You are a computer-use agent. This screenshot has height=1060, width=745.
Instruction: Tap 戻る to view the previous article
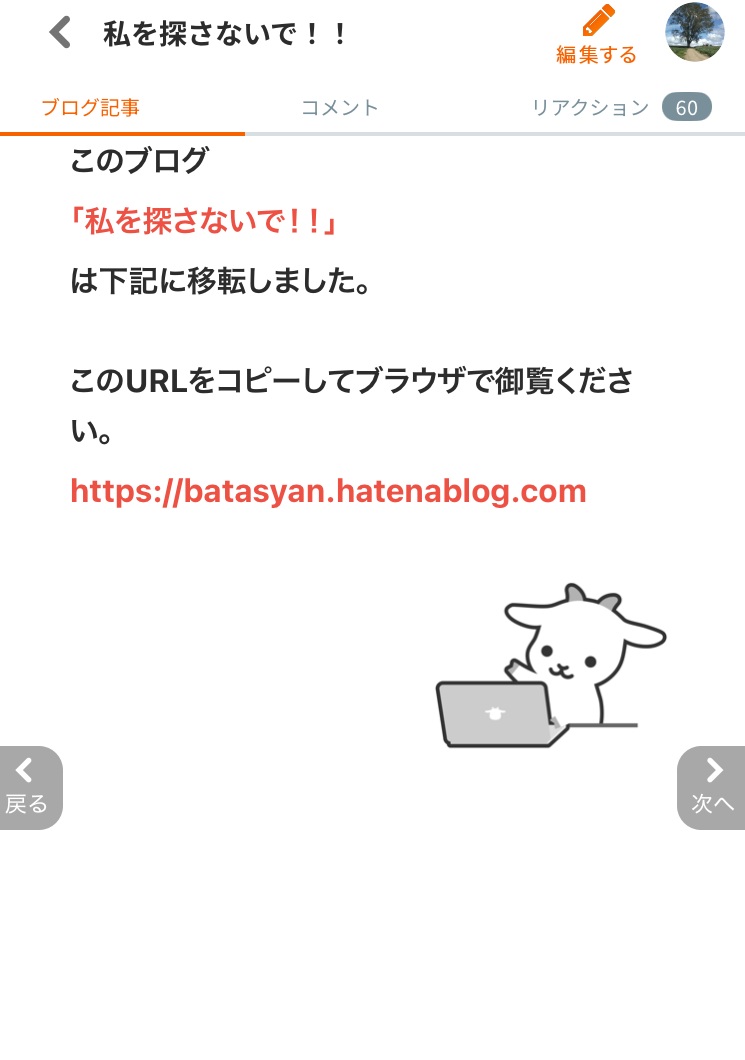pyautogui.click(x=28, y=788)
